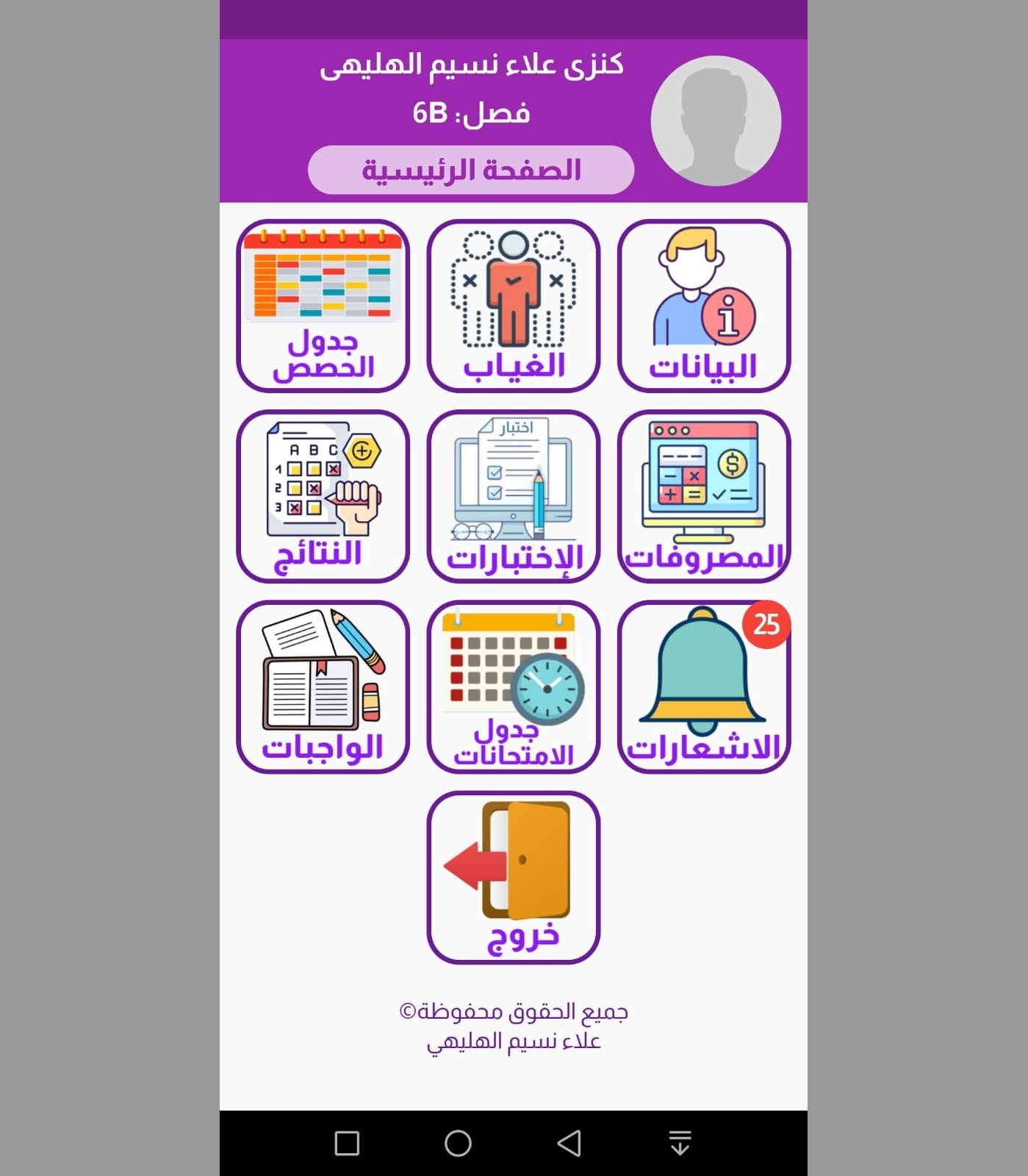Open الاشعارات notifications with 25 badge
This screenshot has height=1176, width=1028.
point(703,686)
